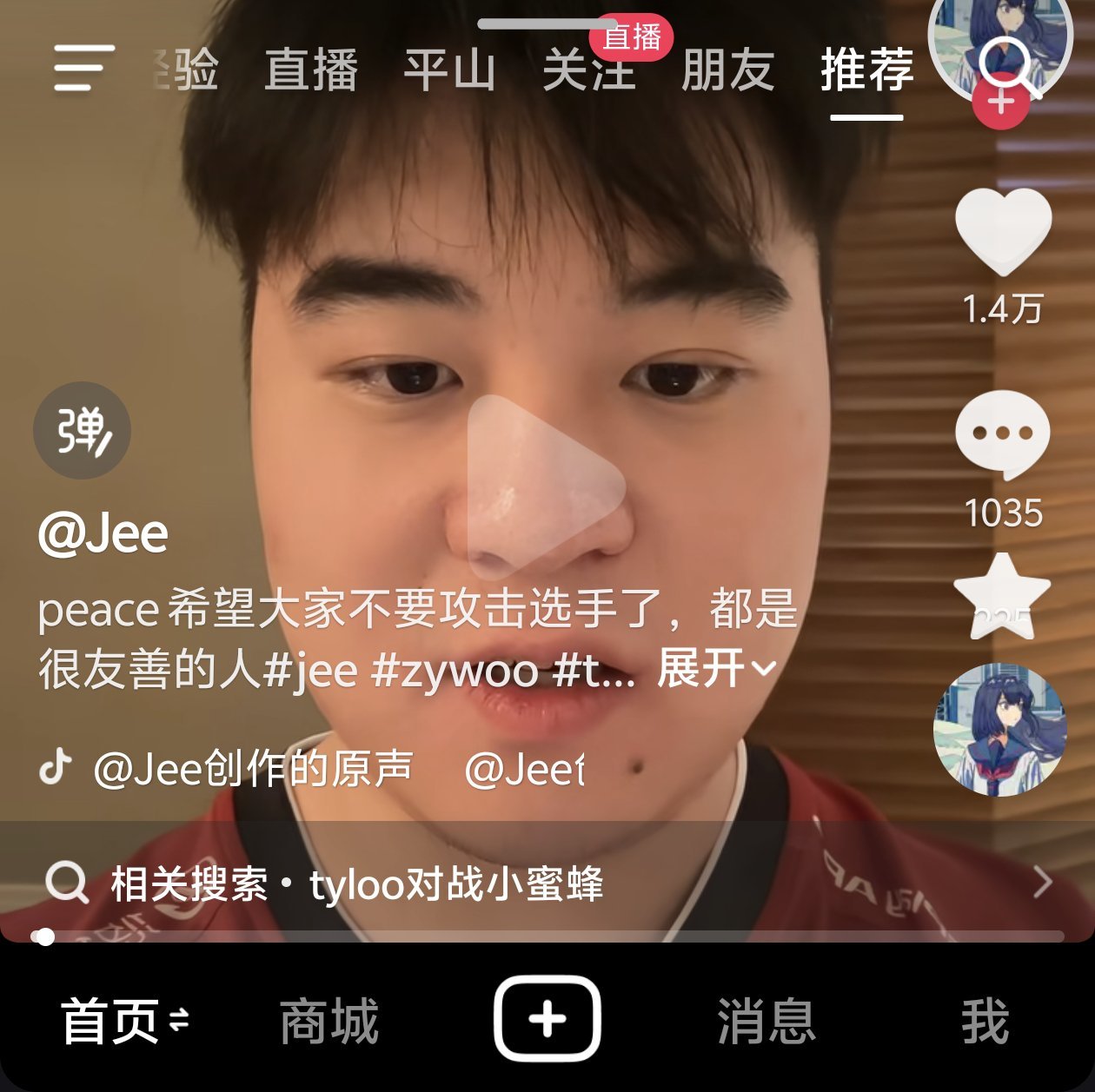Open the @Jee创作的原声 sound page

click(252, 769)
